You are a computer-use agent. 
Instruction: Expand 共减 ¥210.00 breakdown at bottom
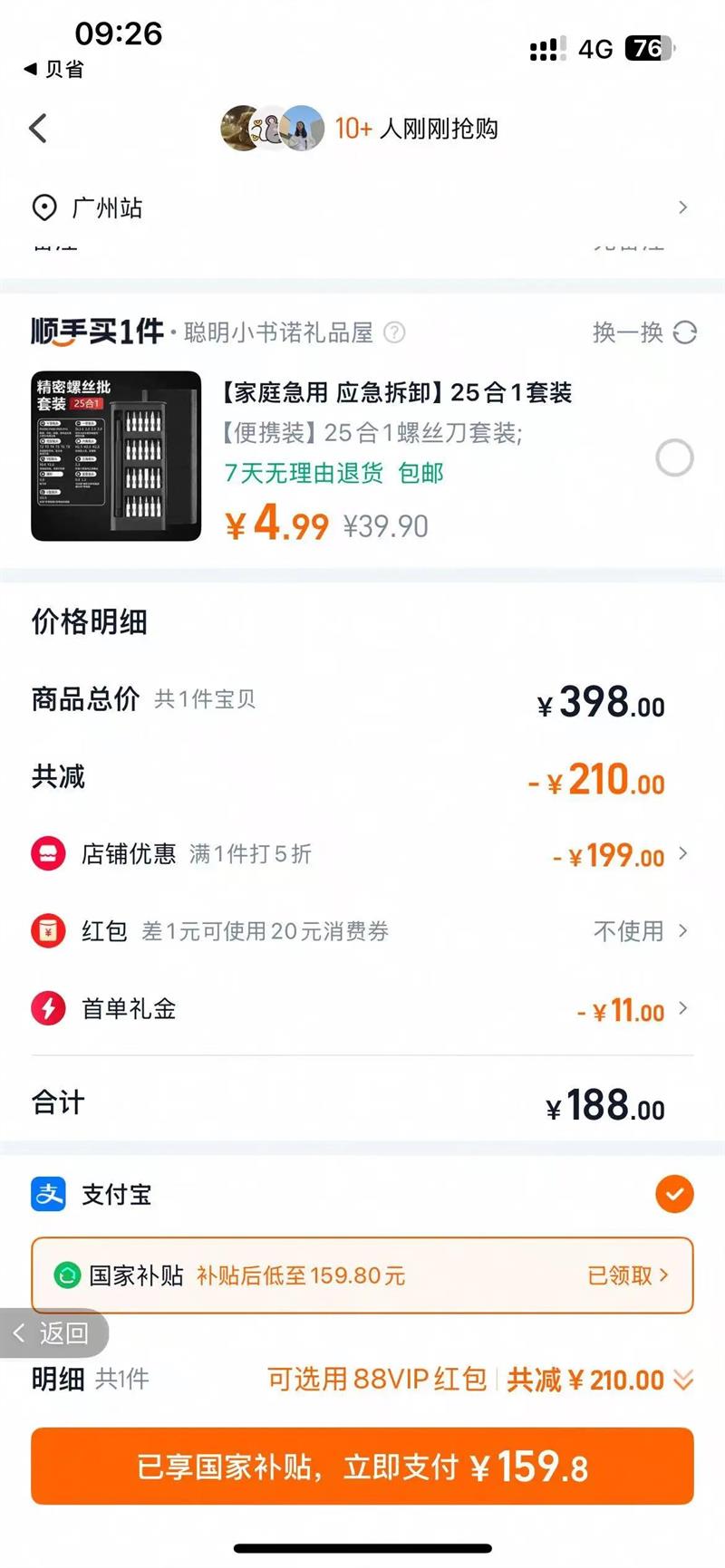click(600, 1380)
